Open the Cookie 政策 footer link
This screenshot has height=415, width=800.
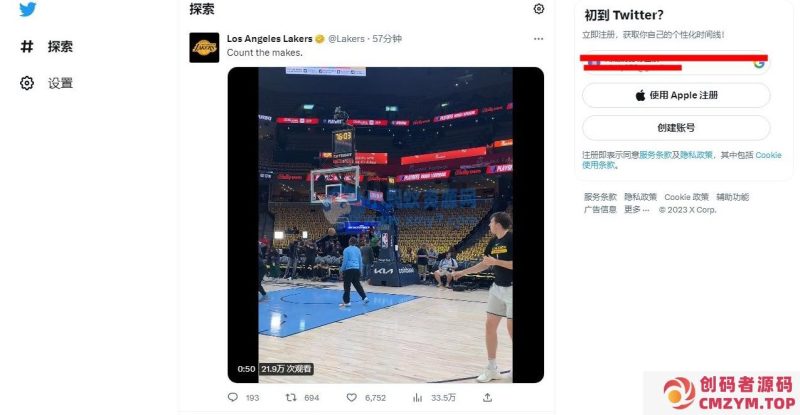686,197
